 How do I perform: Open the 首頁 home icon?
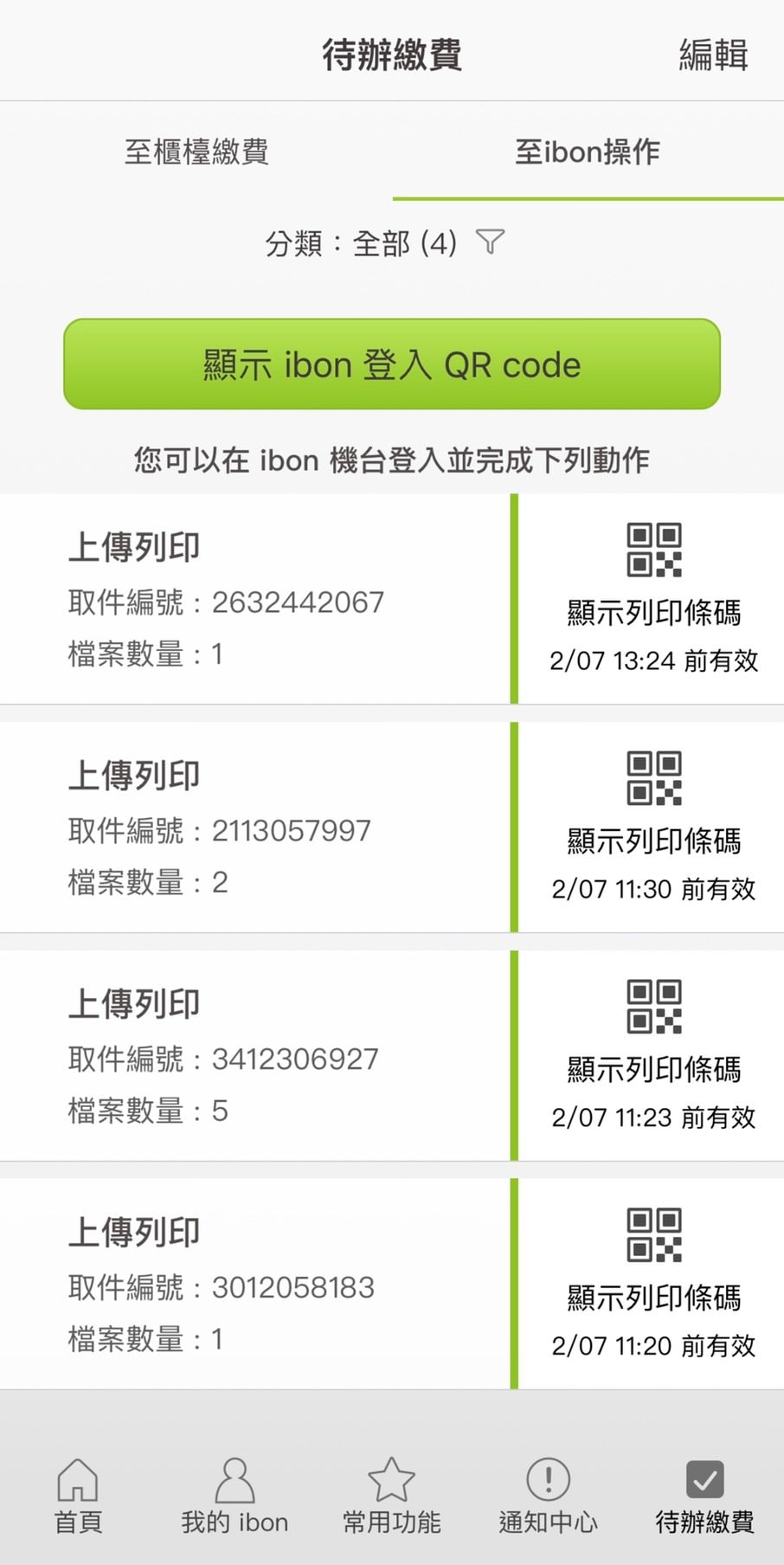pyautogui.click(x=77, y=1493)
